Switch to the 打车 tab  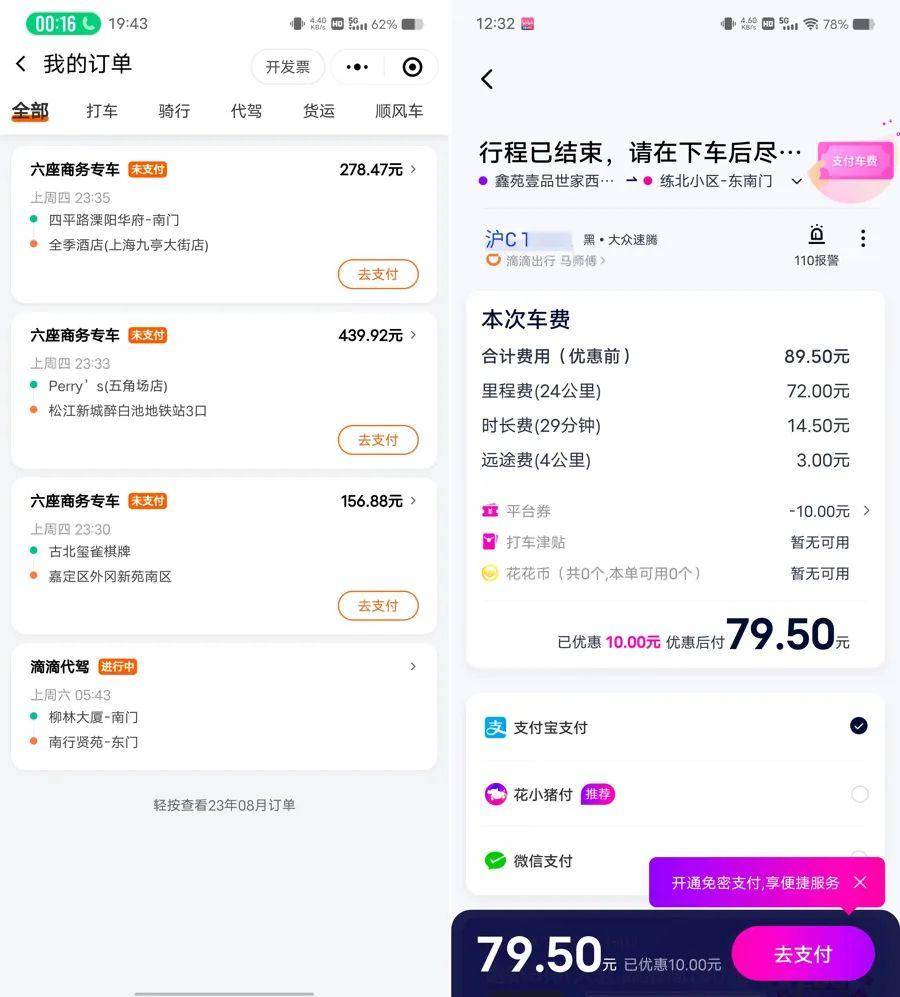pyautogui.click(x=101, y=111)
